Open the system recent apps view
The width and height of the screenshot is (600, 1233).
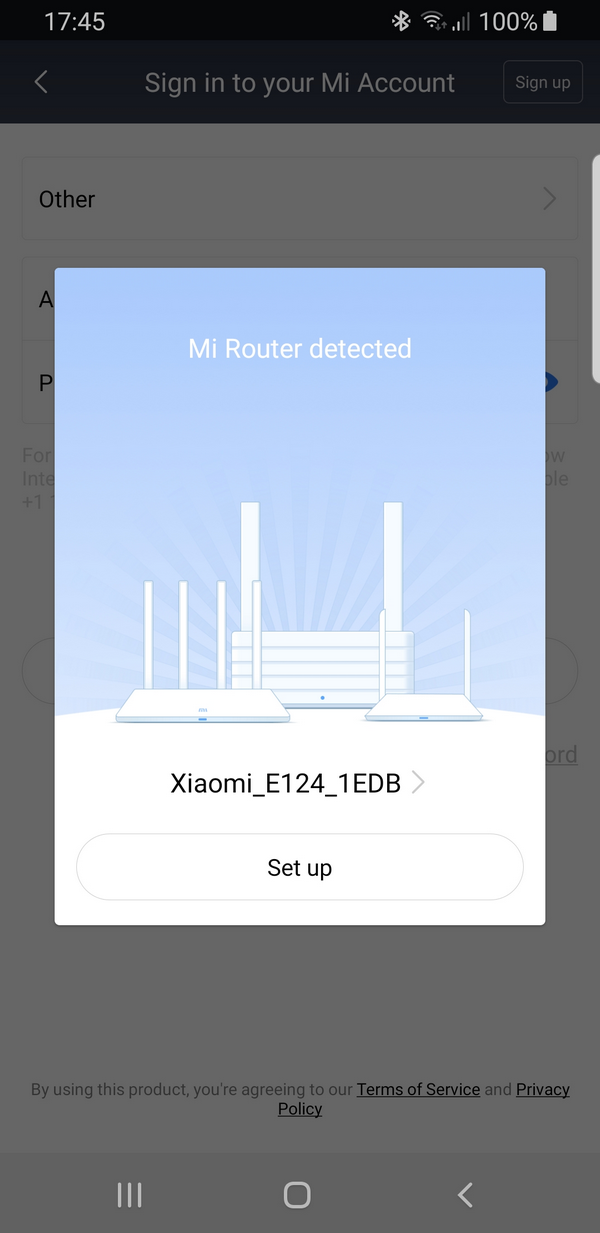(129, 1194)
